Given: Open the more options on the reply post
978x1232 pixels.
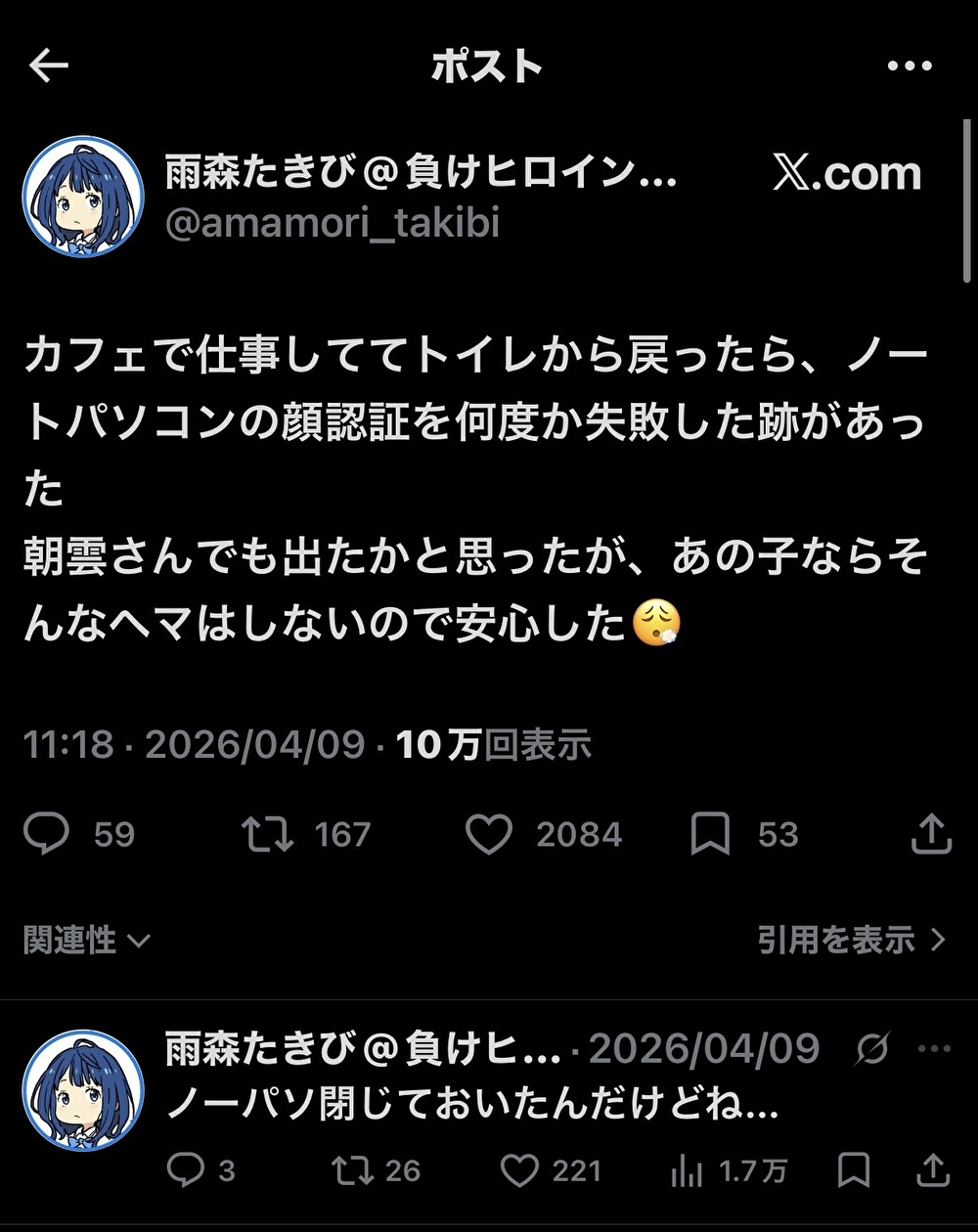Looking at the screenshot, I should [x=935, y=1050].
